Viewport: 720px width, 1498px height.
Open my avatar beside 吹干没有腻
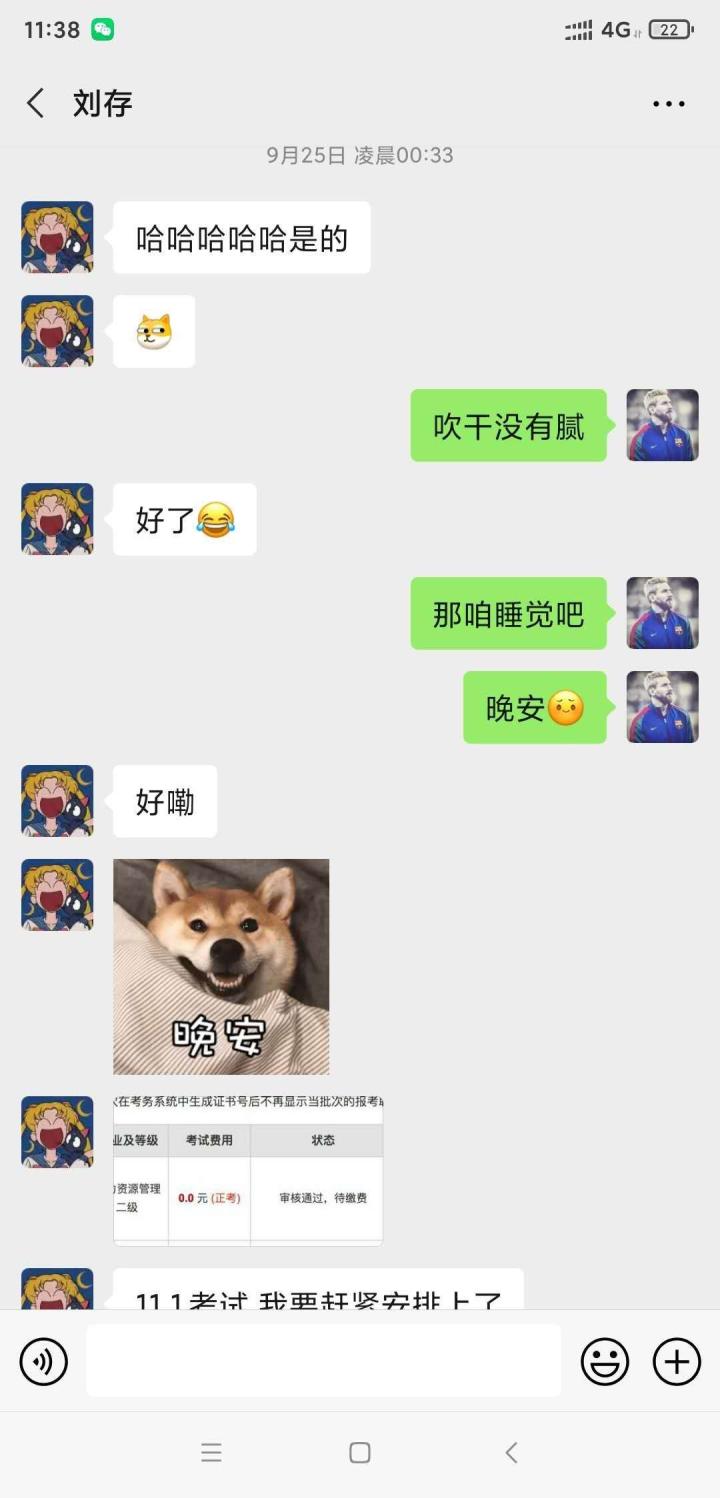coord(662,425)
